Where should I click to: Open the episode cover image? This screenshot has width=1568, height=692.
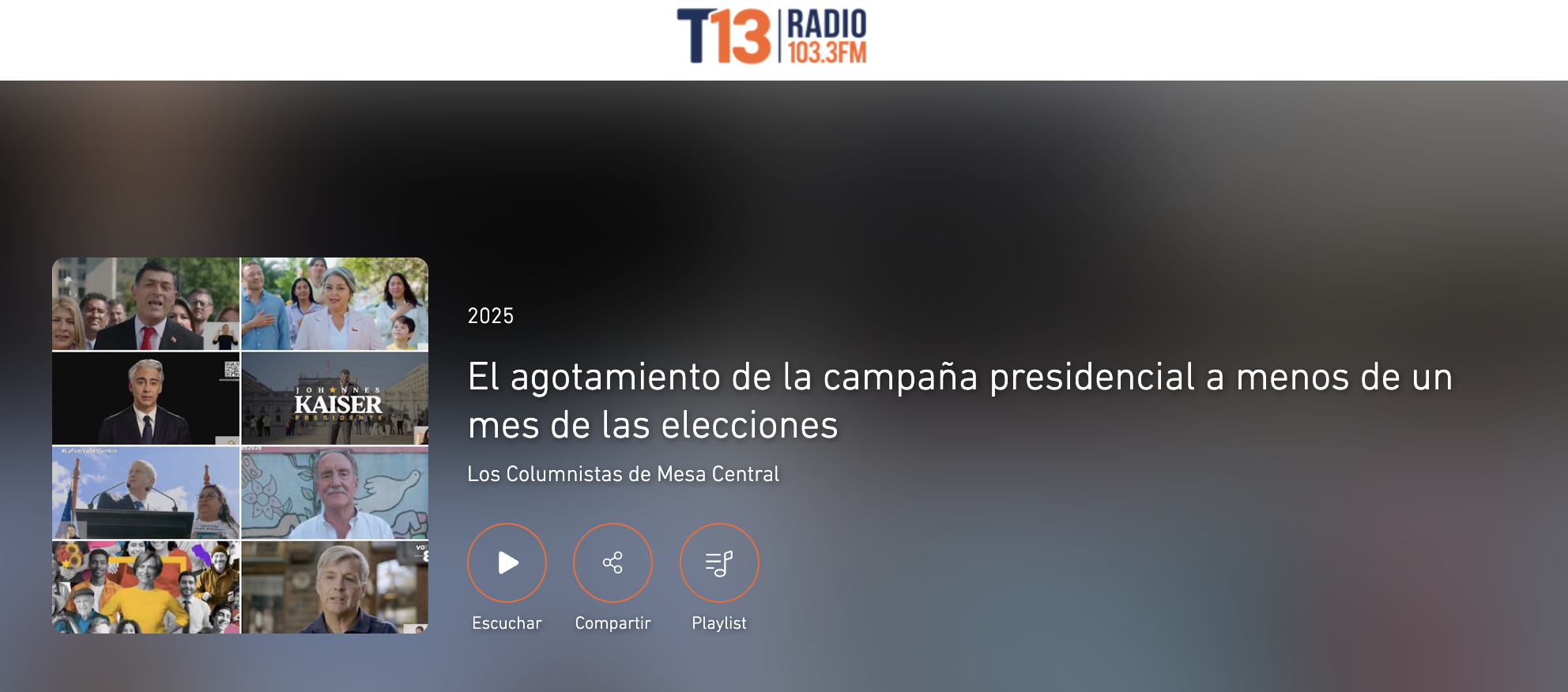coord(240,446)
